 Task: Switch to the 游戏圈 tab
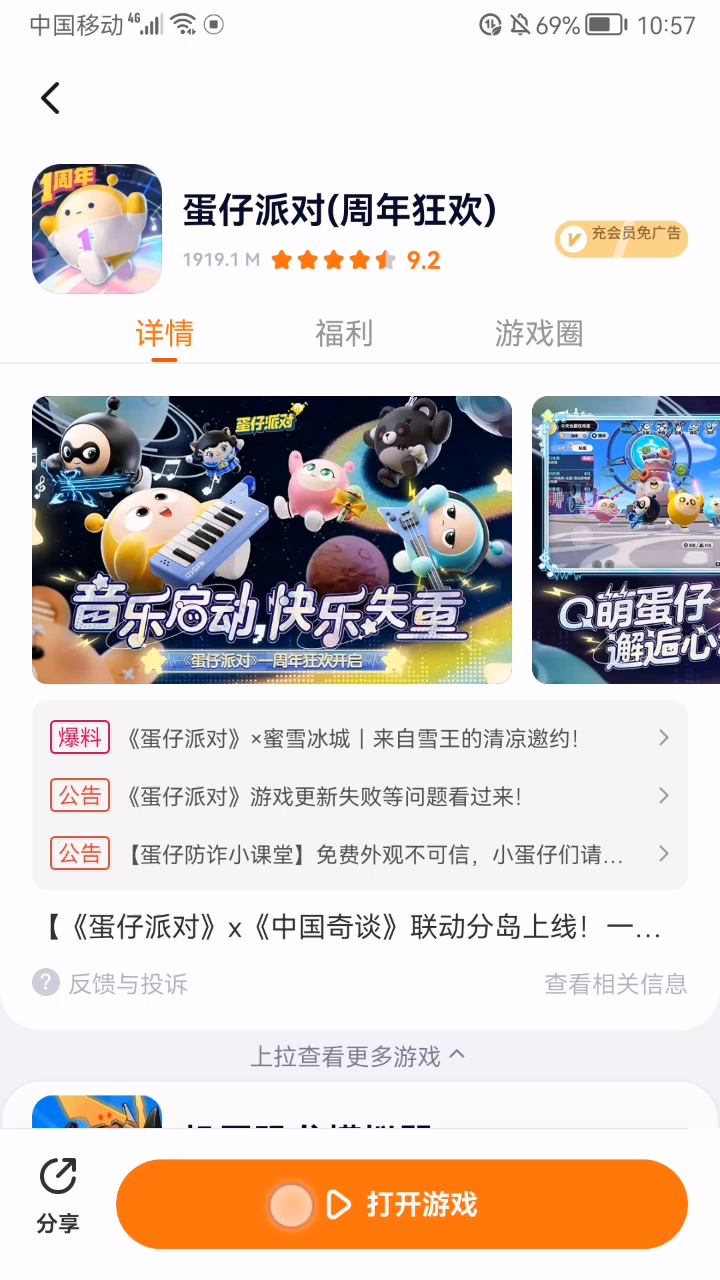tap(538, 333)
